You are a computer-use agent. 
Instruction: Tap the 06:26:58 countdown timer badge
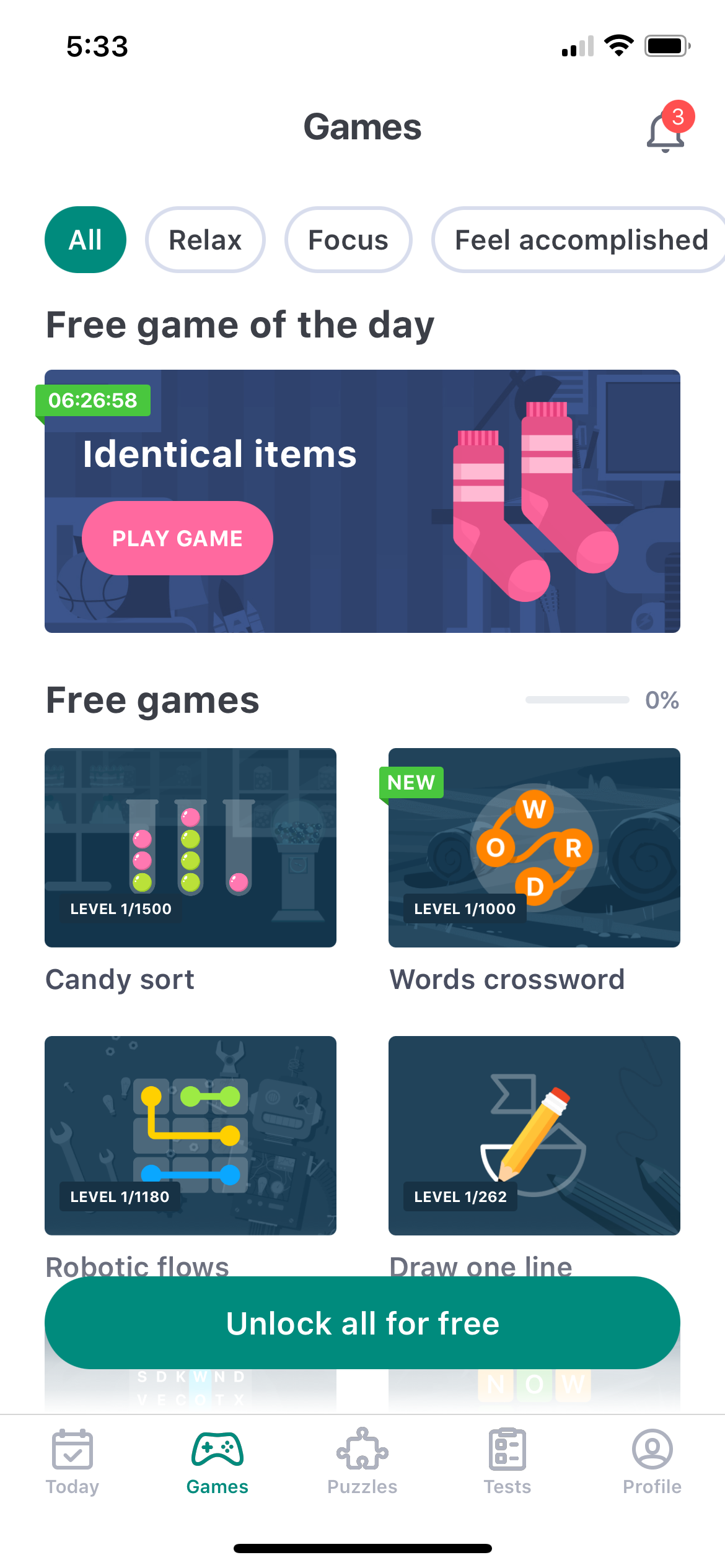point(94,400)
